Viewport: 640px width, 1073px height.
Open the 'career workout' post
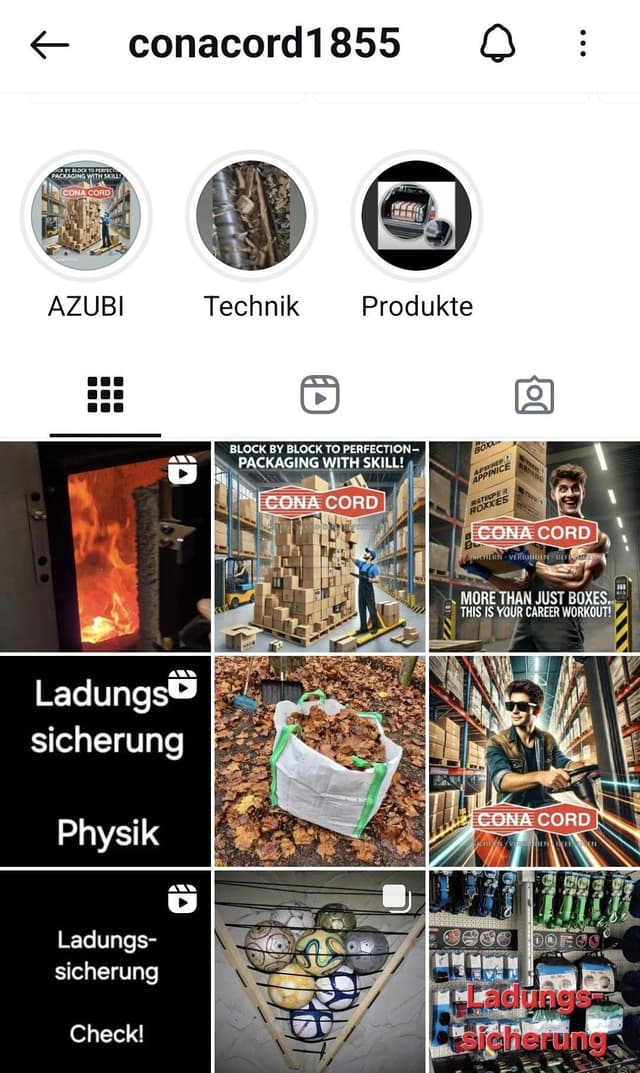[534, 547]
